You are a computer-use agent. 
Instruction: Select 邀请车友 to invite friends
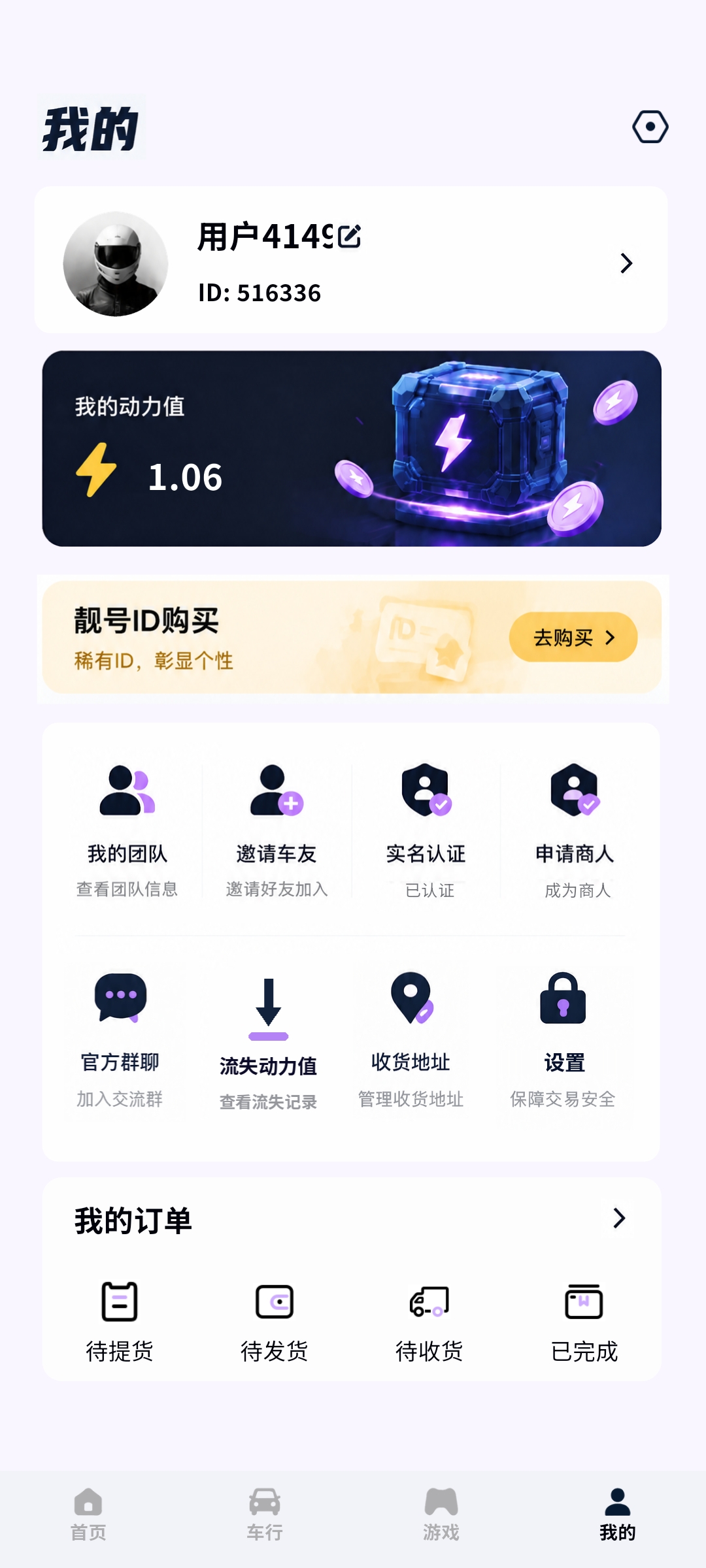(x=277, y=831)
